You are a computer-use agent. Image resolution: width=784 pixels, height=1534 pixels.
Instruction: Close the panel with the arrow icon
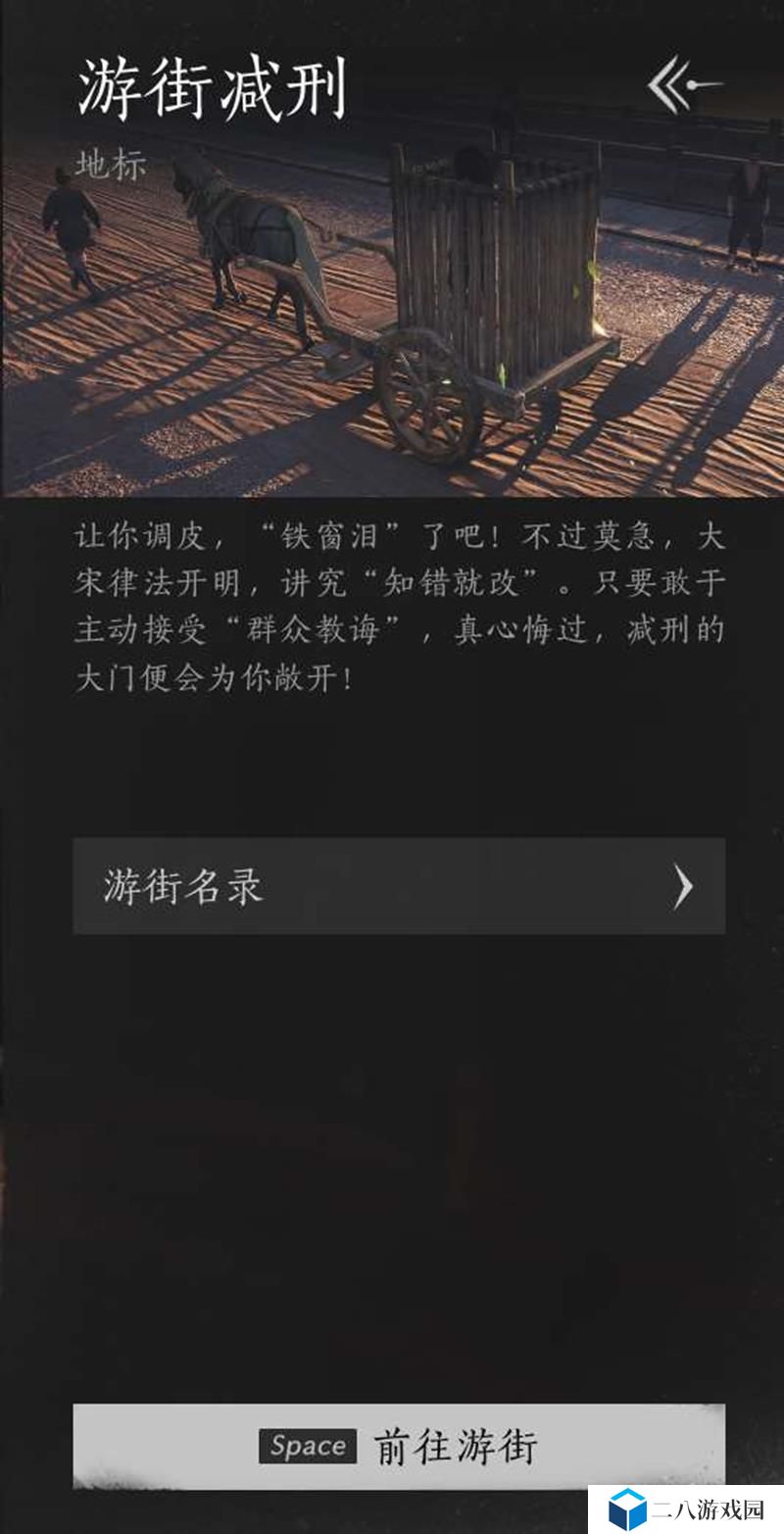[x=684, y=86]
